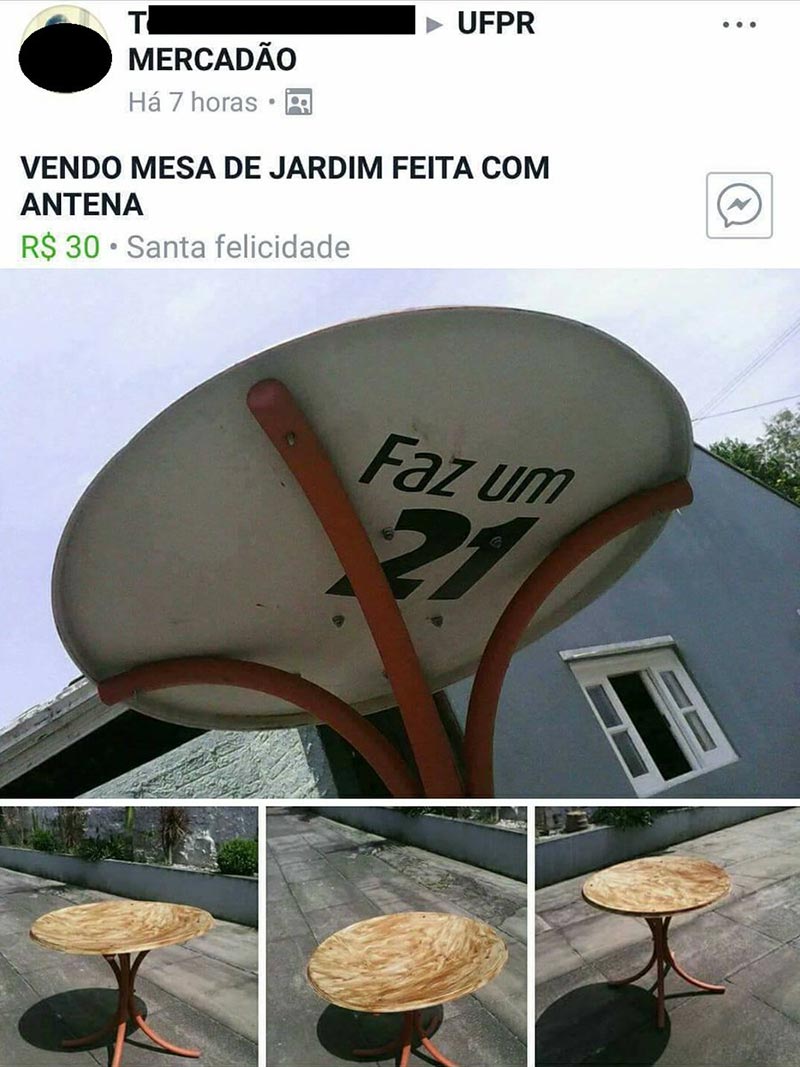Open the poster's profile picture
The height and width of the screenshot is (1067, 800).
(x=65, y=50)
